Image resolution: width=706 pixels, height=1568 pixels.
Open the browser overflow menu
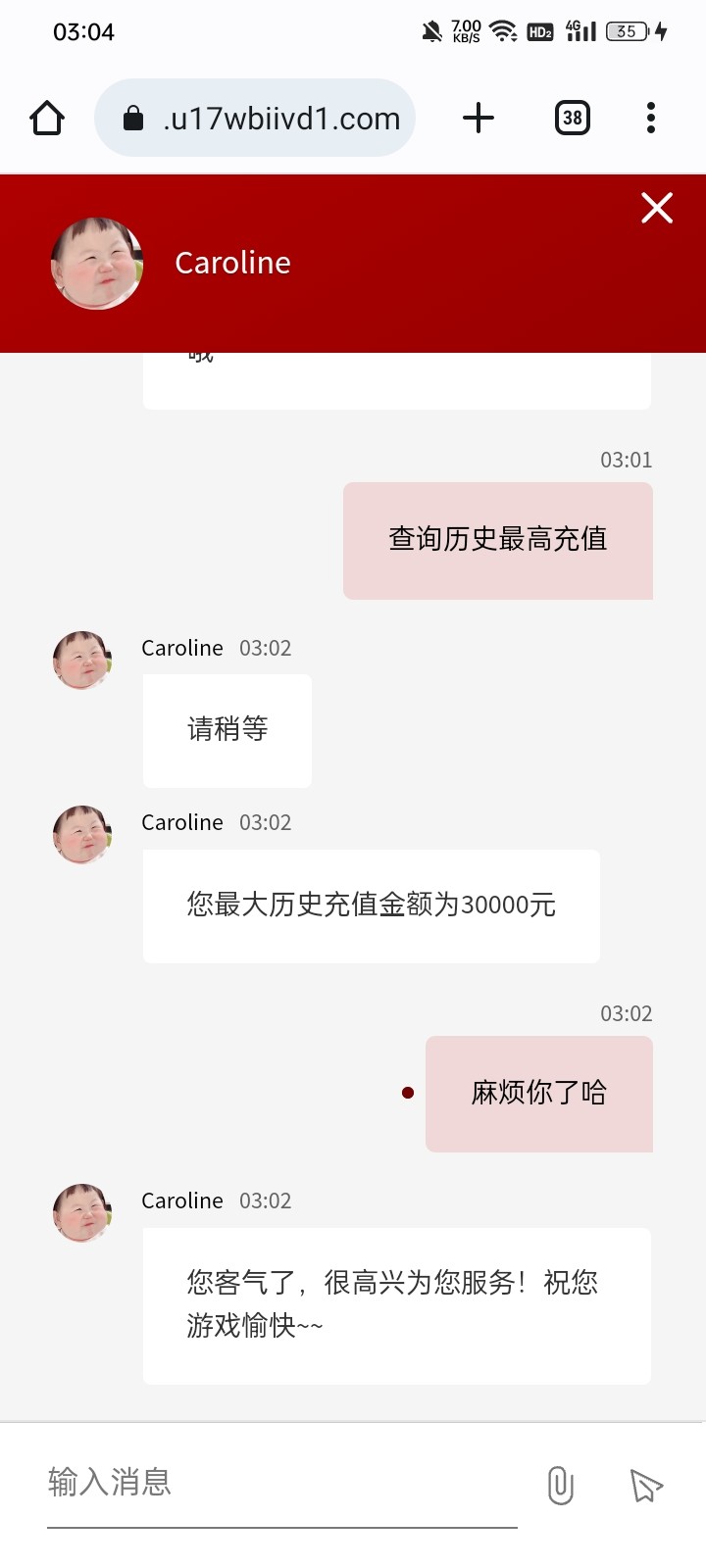click(651, 119)
